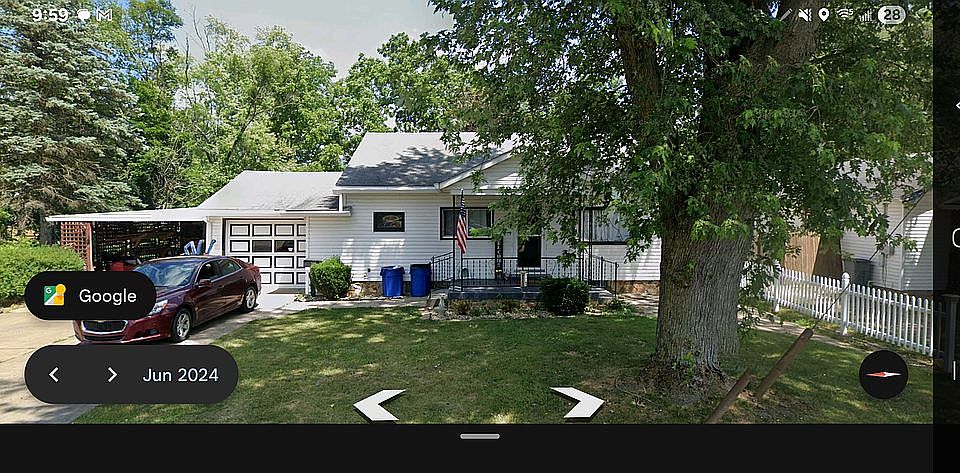Go to the previous Street View date
Screen dimensions: 960x473
click(54, 375)
